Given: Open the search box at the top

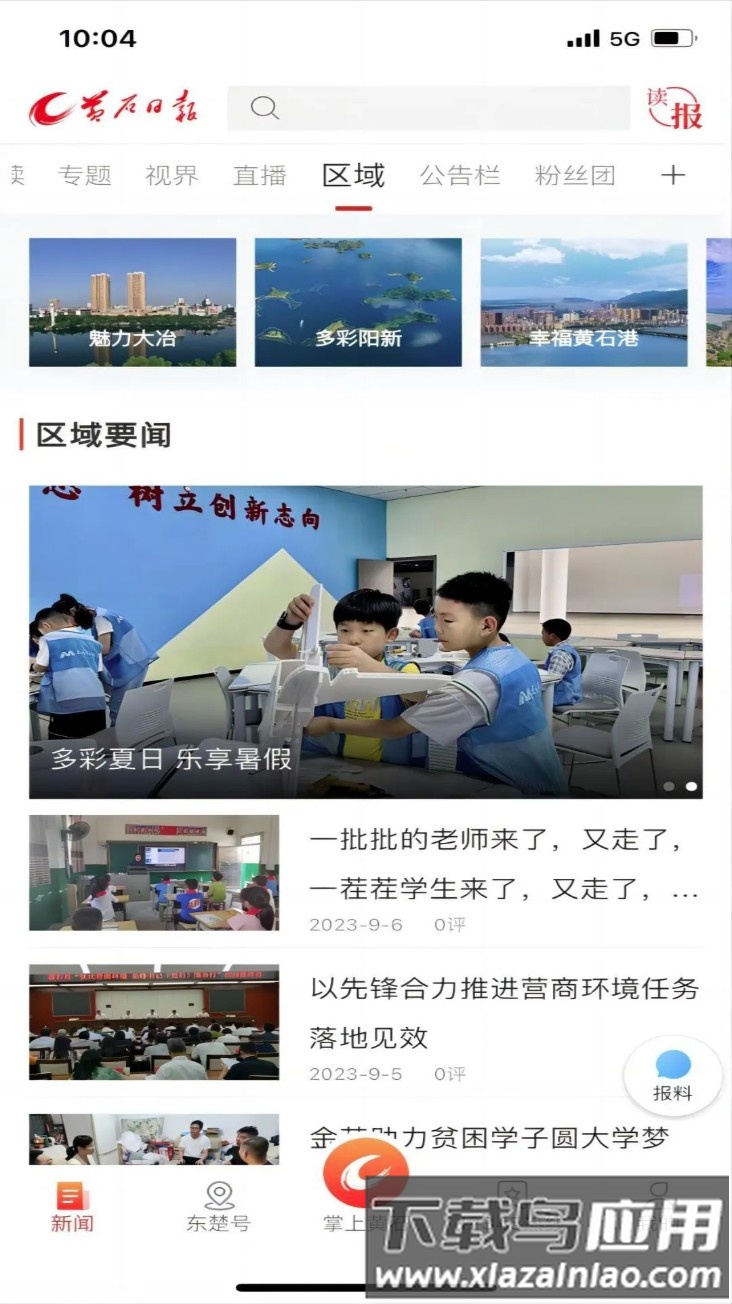Looking at the screenshot, I should pos(428,108).
